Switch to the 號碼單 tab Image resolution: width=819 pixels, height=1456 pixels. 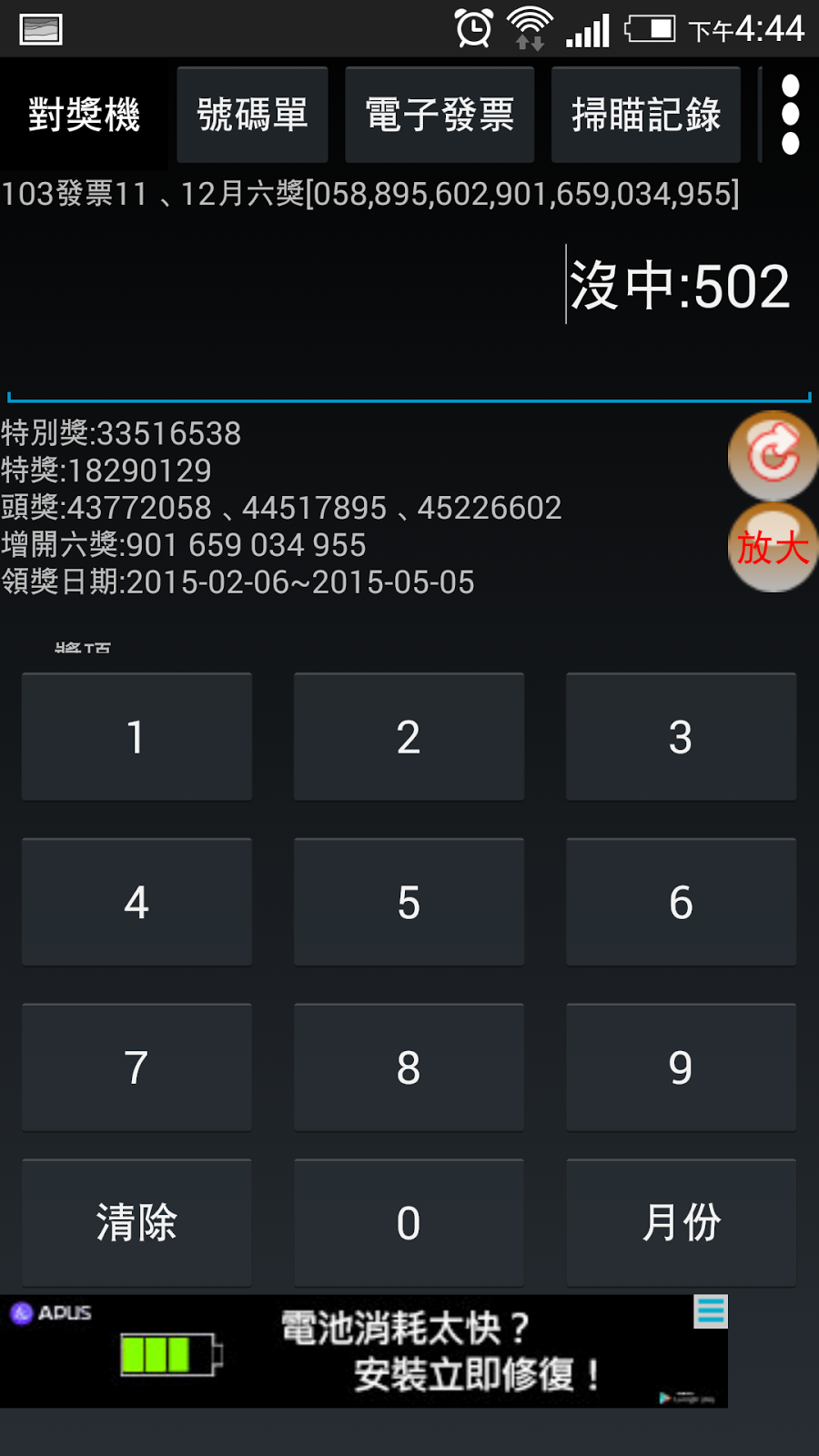point(252,116)
